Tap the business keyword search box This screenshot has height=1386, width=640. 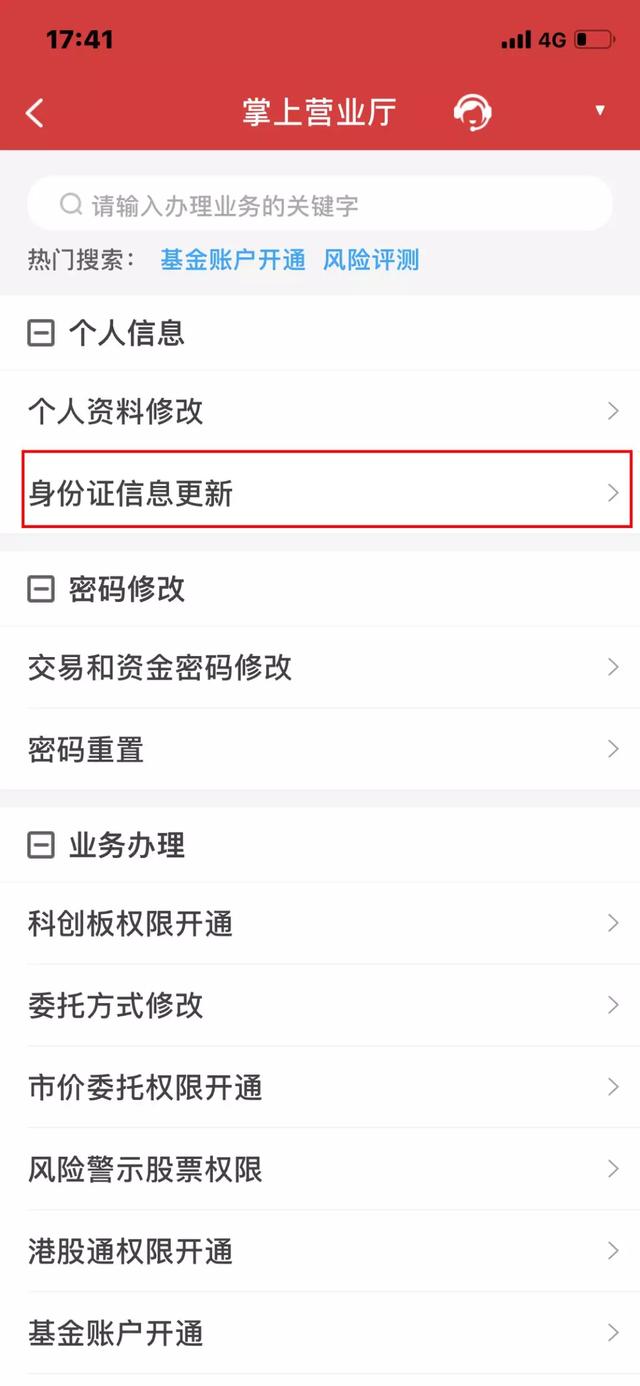coord(320,205)
